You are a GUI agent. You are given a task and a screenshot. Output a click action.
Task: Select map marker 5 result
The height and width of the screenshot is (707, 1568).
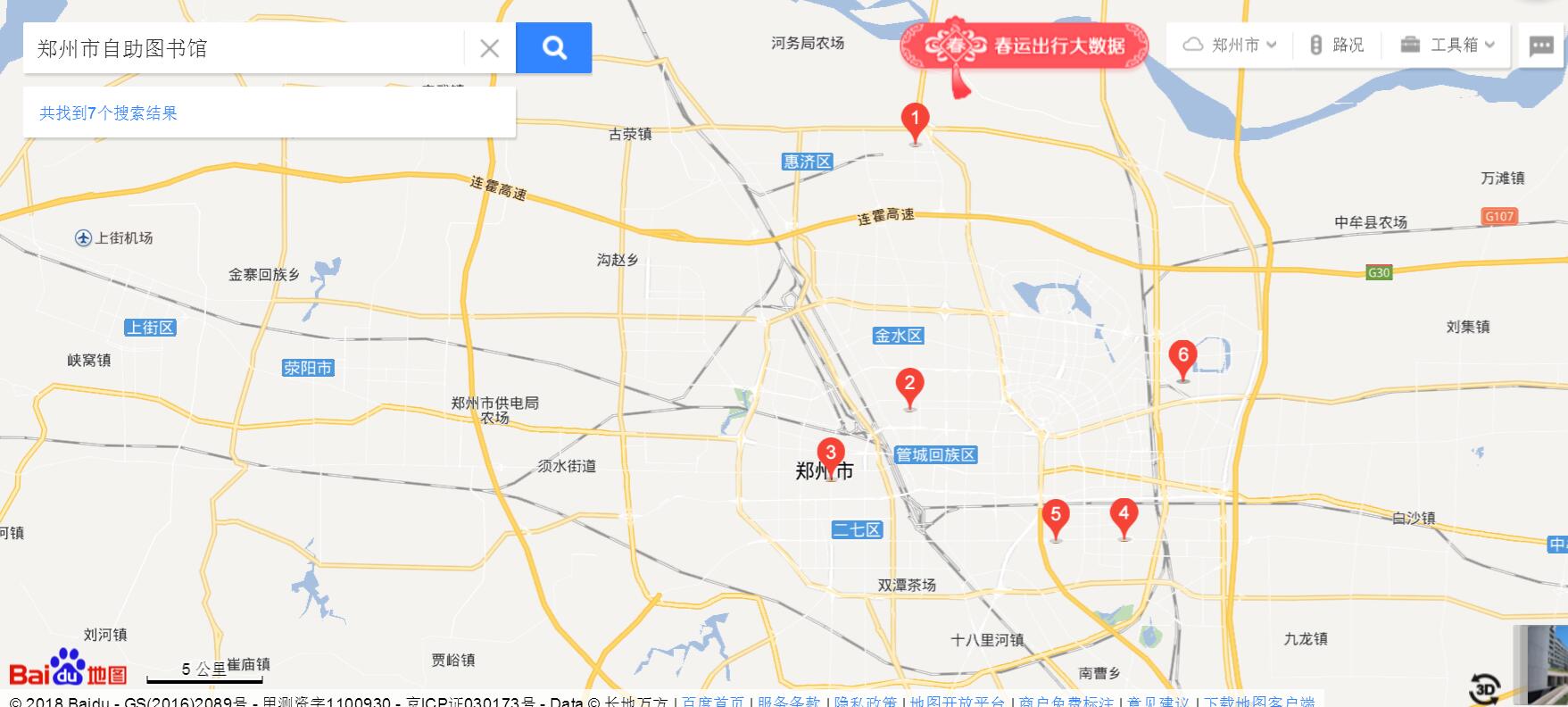tap(1056, 516)
